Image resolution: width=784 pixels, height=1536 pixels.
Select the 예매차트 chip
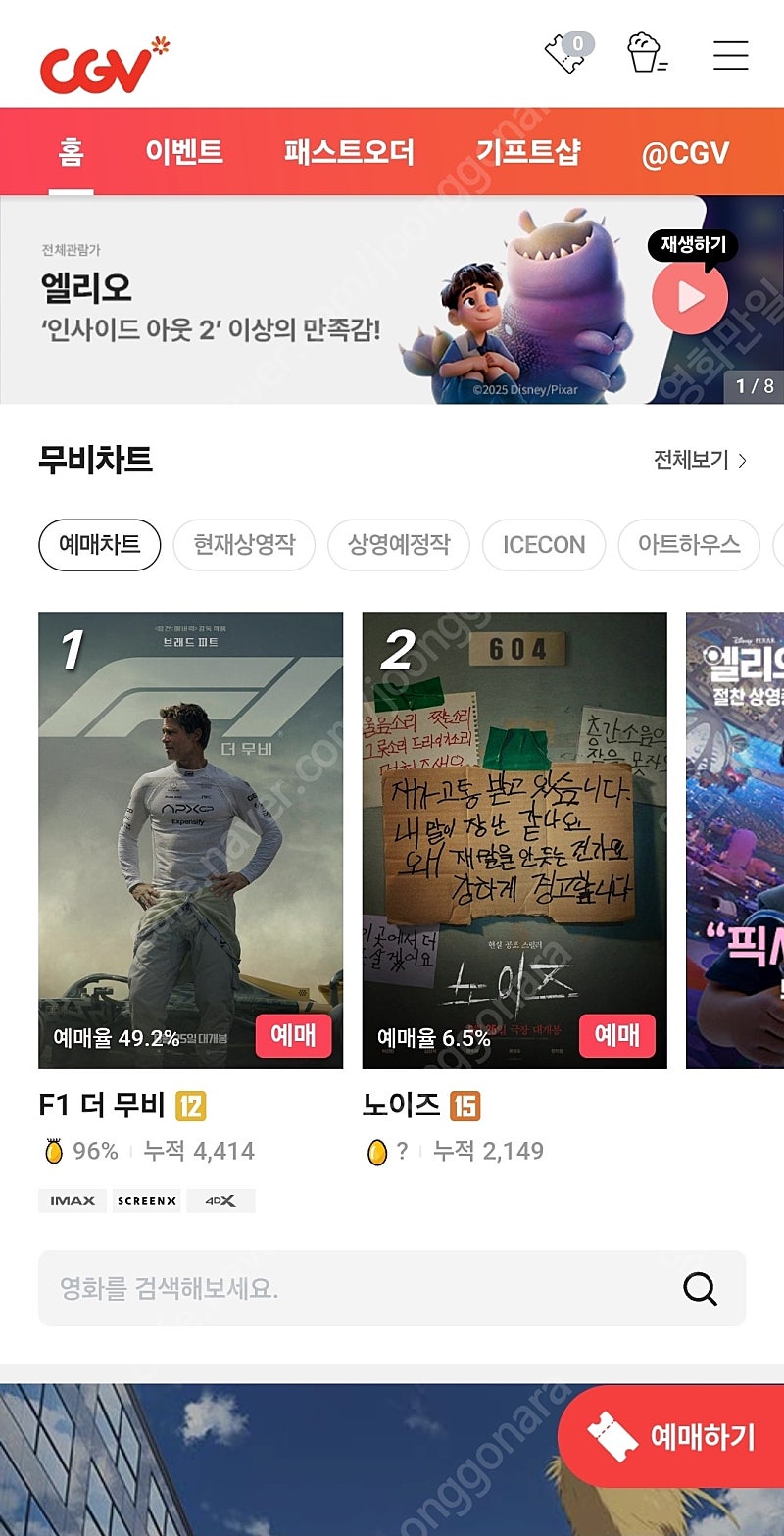click(99, 545)
